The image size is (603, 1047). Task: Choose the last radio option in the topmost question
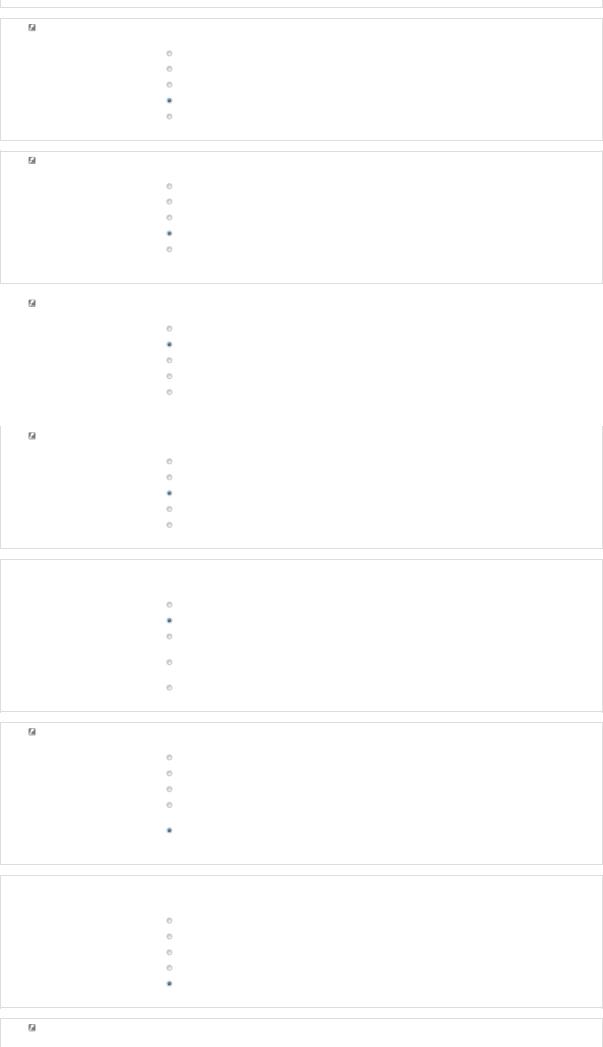(169, 117)
